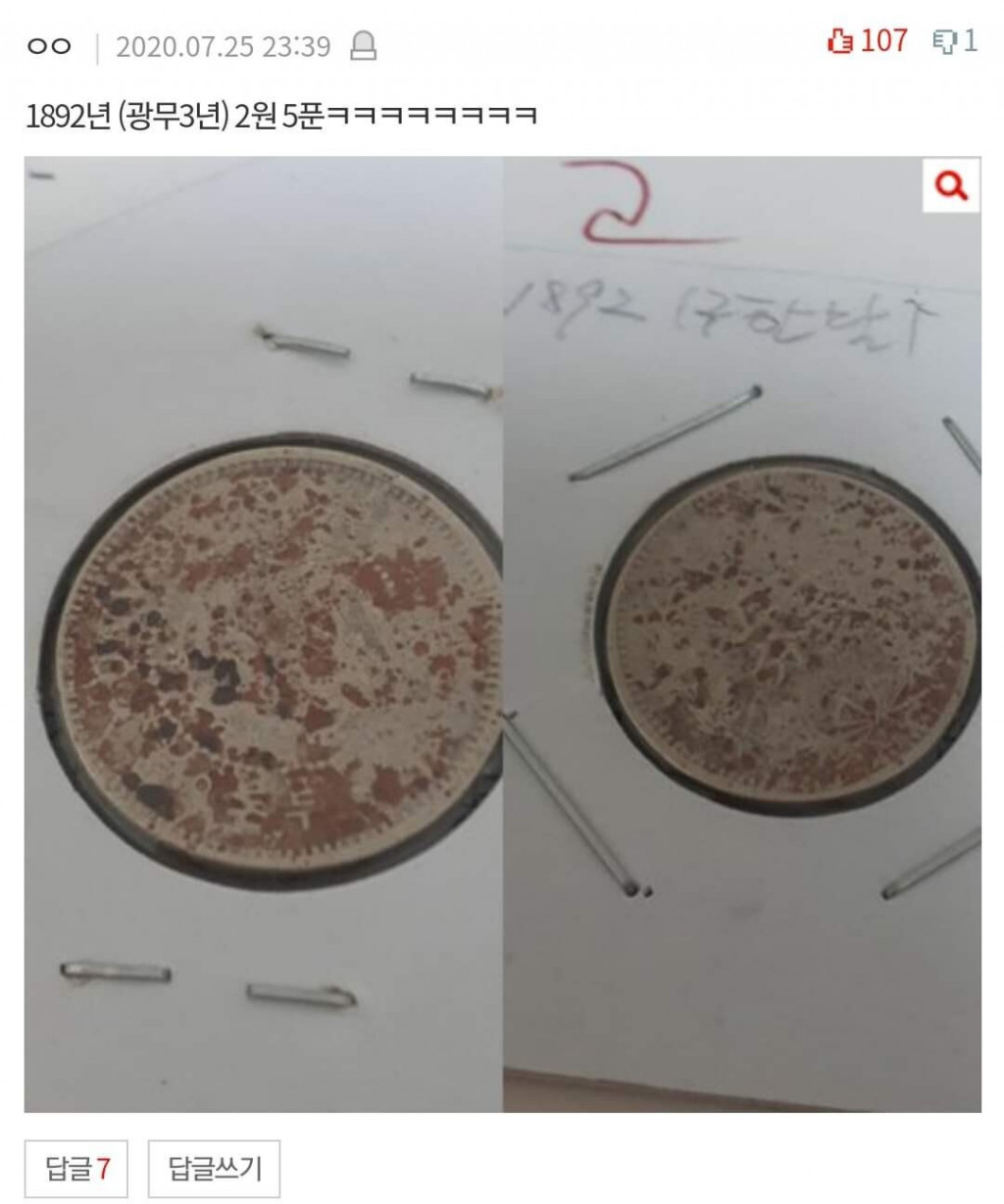This screenshot has height=1204, width=1004.
Task: View the 7 replies (답글)
Action: tap(76, 1168)
